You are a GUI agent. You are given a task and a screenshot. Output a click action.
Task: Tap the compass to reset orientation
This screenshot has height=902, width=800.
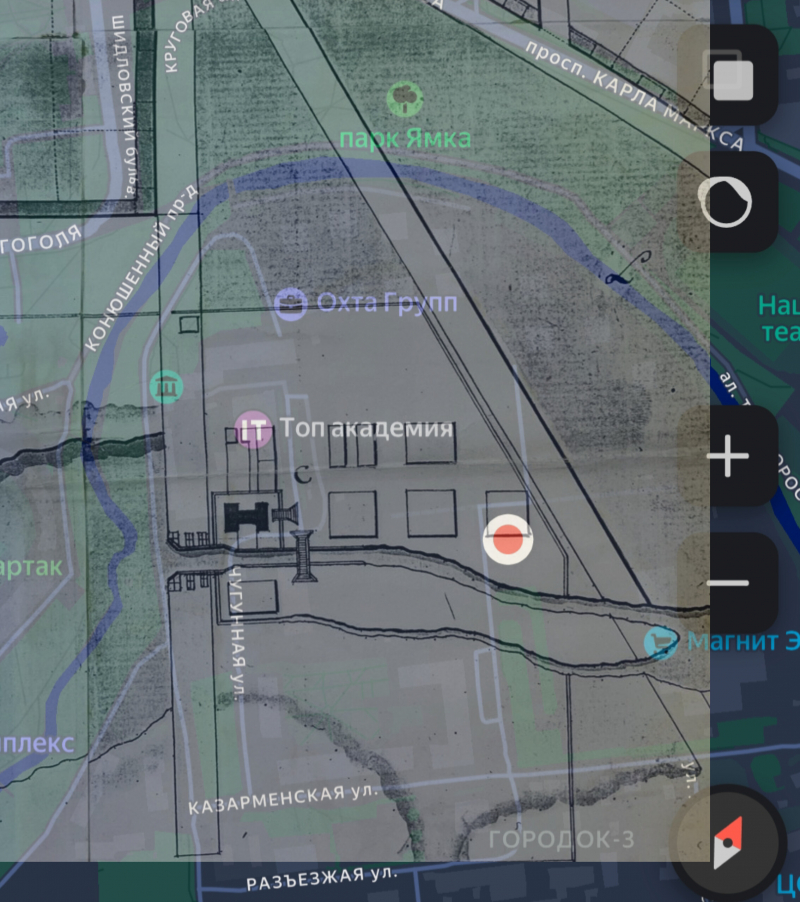pos(728,842)
